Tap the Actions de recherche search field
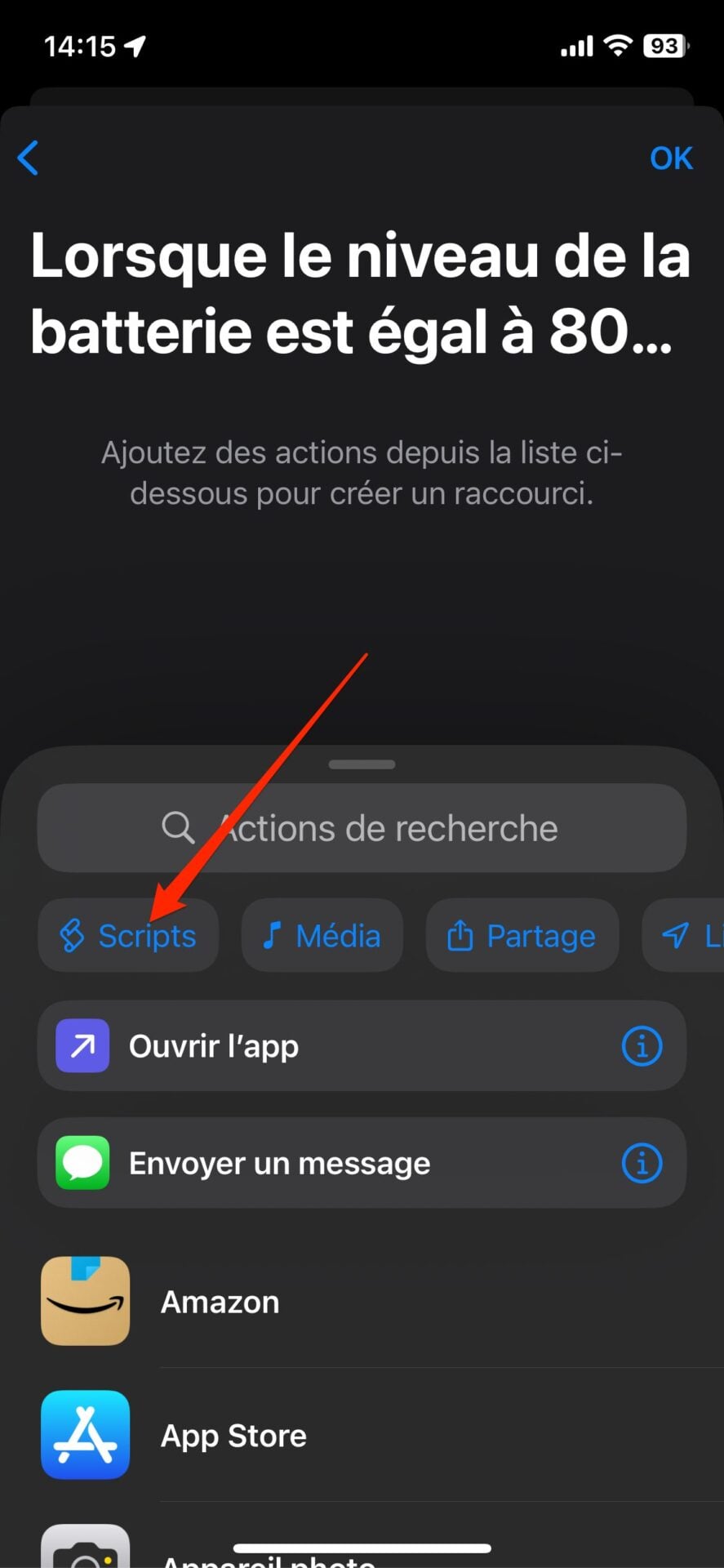 coord(362,828)
